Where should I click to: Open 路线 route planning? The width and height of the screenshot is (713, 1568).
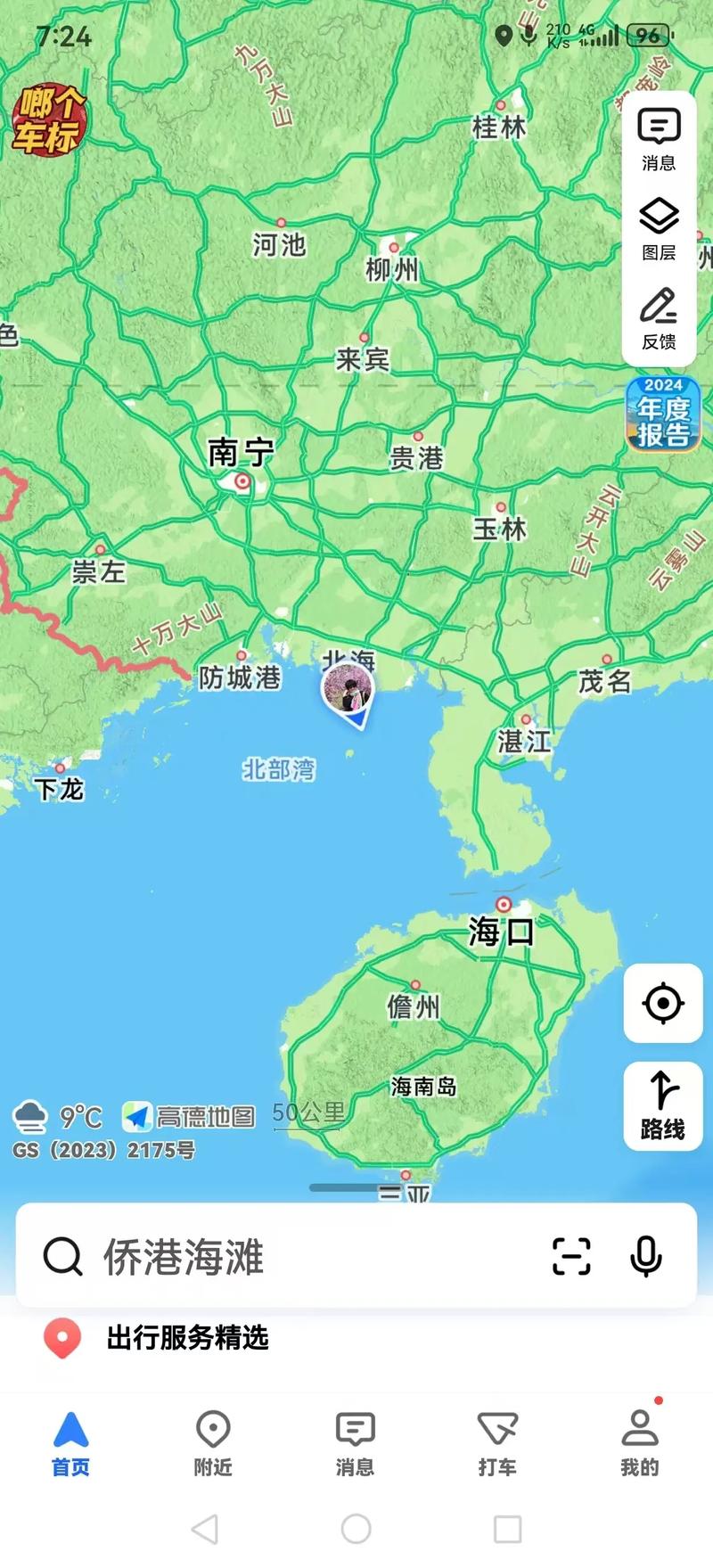tap(661, 1105)
